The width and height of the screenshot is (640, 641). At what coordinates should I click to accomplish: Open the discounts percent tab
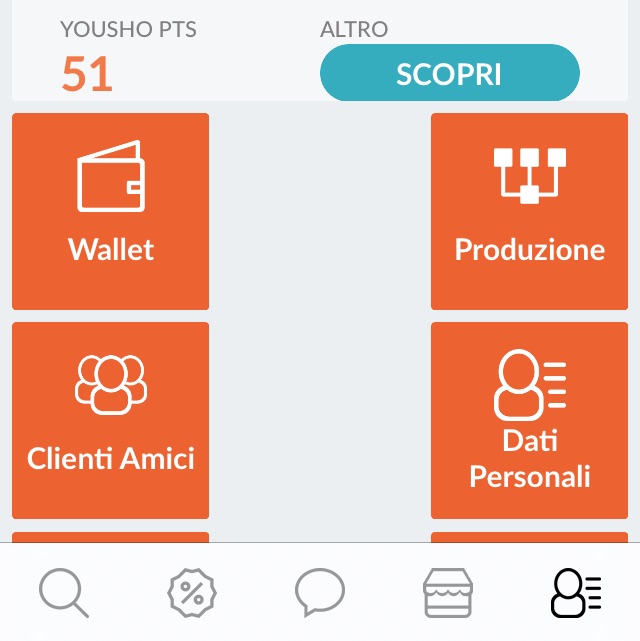[192, 593]
